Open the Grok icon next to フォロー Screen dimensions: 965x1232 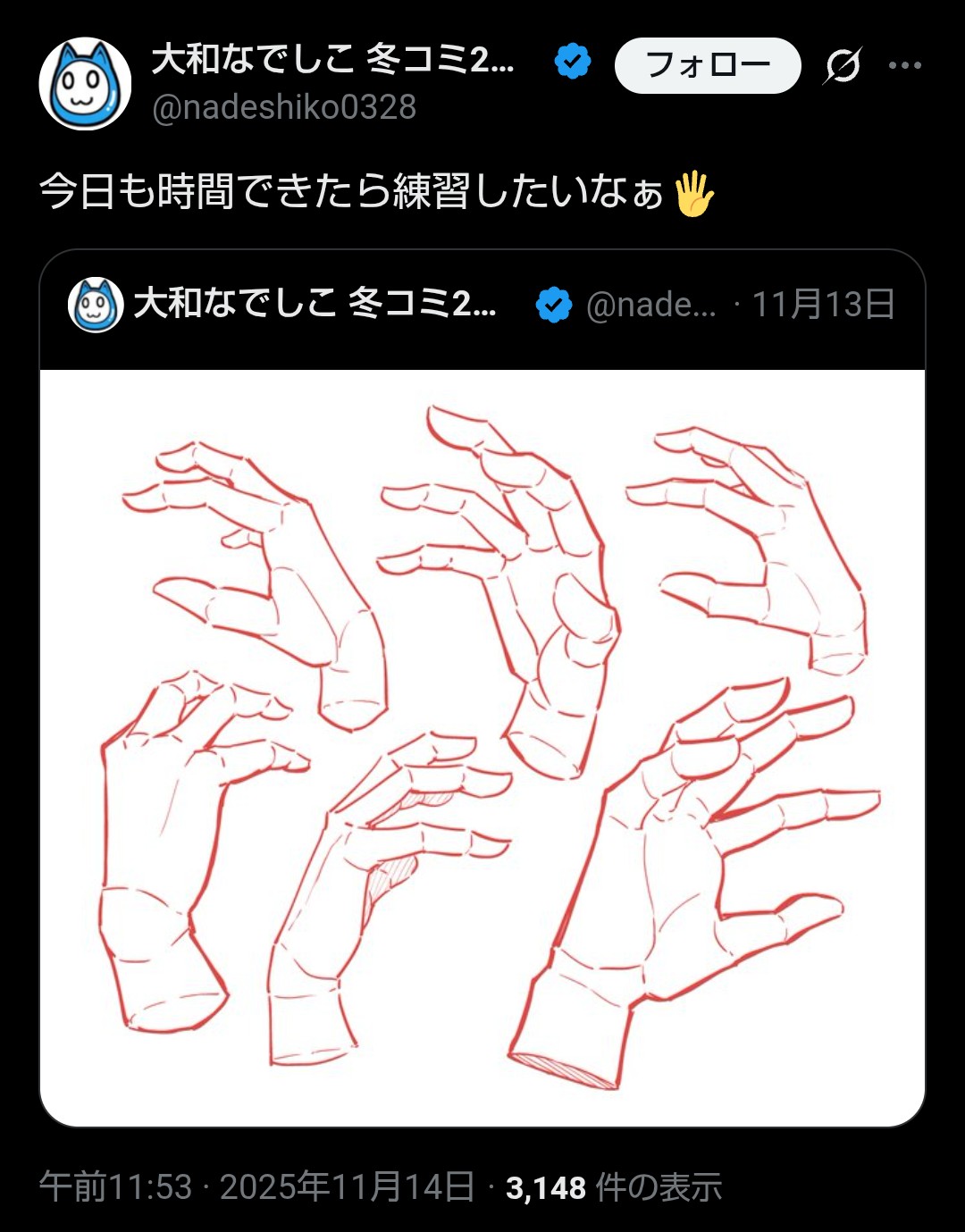coord(843,65)
